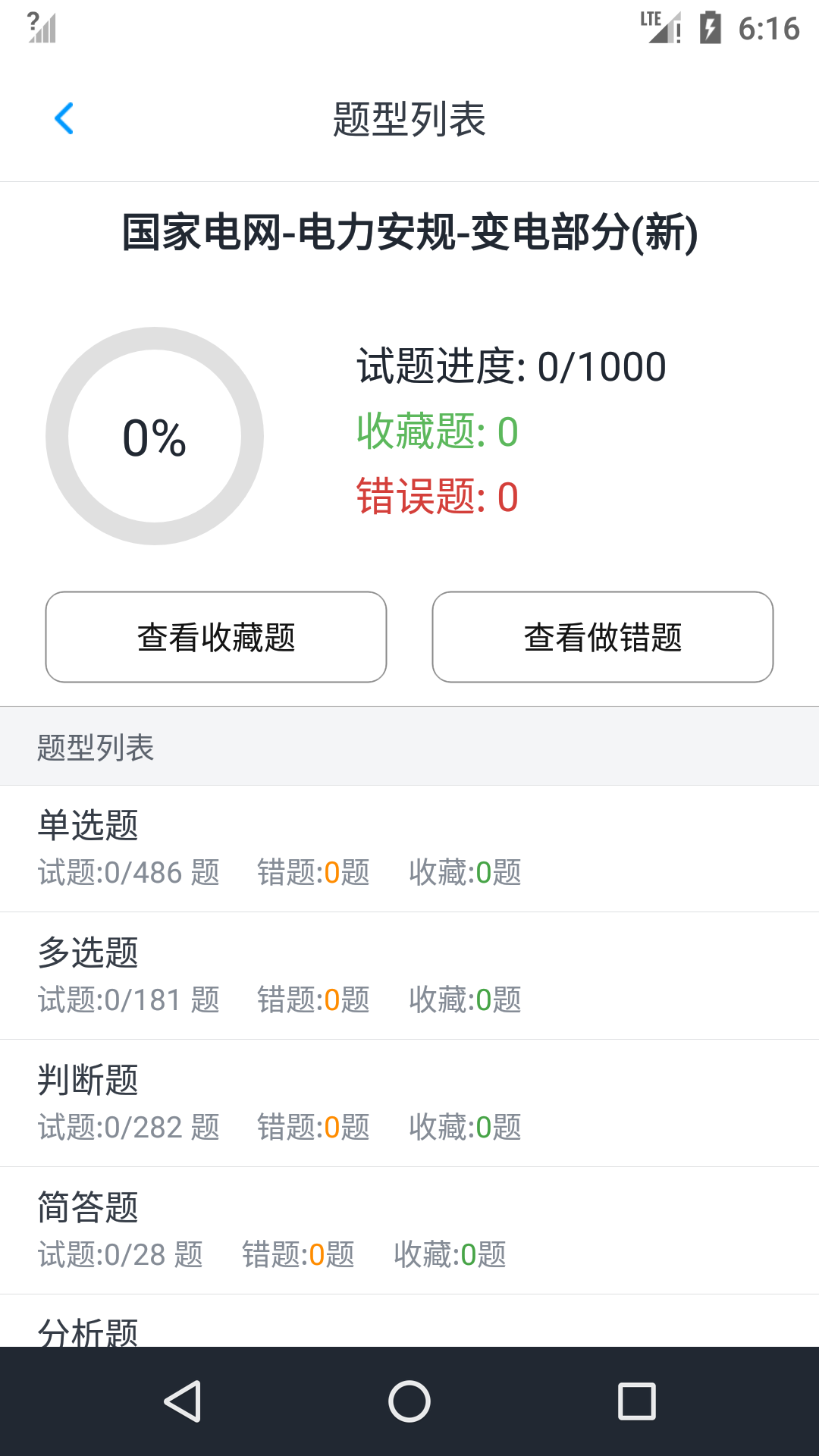Screen dimensions: 819x1456
Task: Go back using the blue arrow
Action: tap(64, 119)
